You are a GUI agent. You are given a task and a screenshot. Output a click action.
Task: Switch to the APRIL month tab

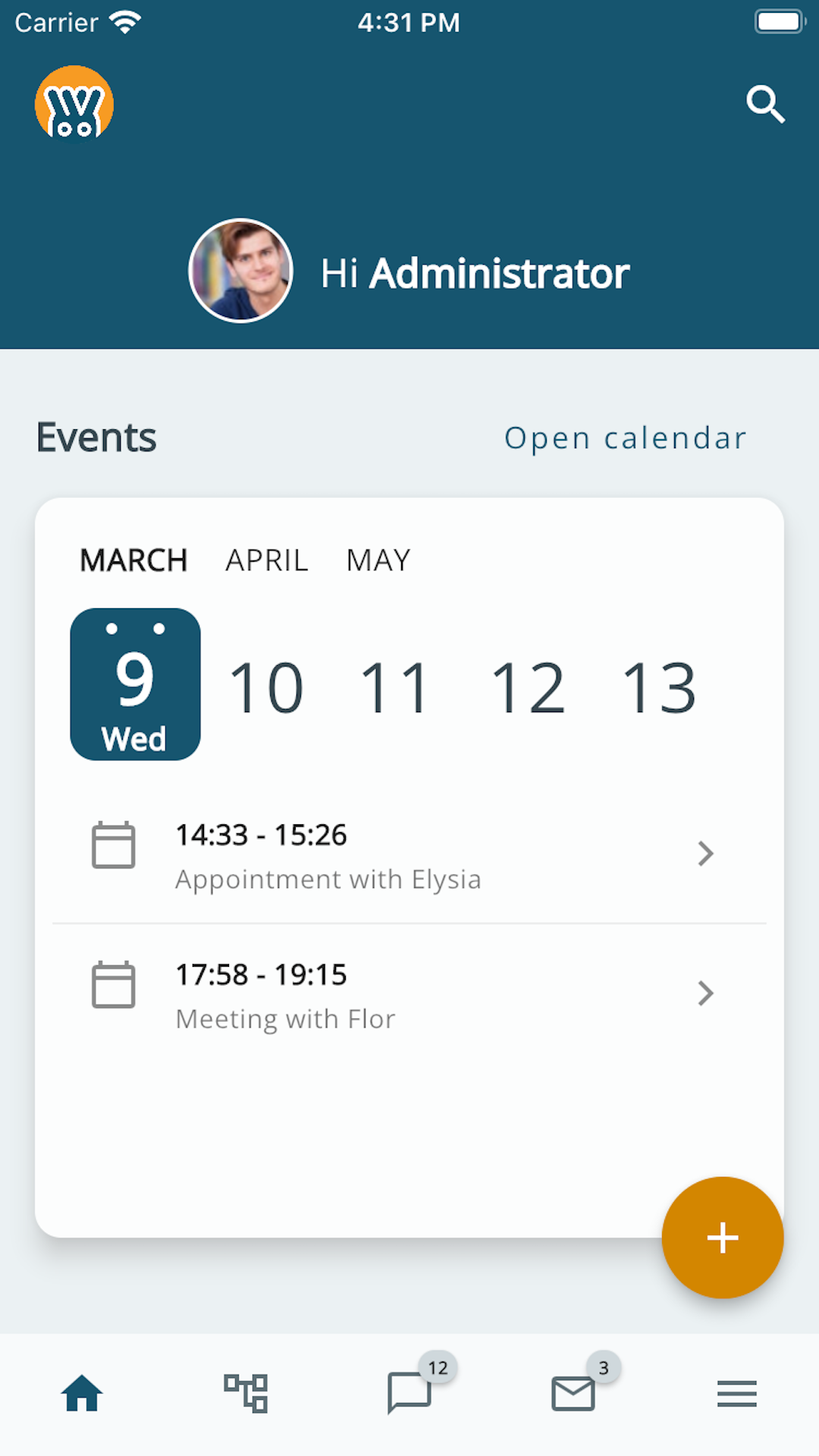pos(267,560)
